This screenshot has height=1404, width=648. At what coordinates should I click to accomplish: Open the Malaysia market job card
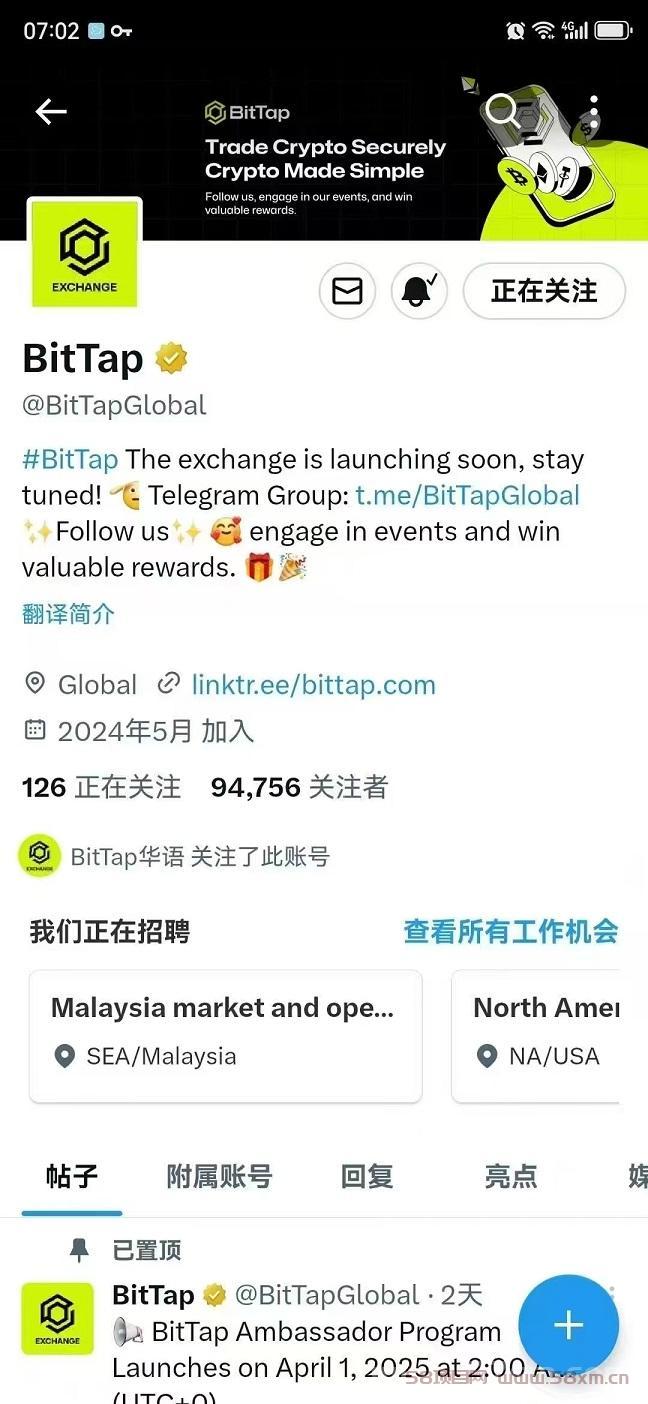point(226,1036)
